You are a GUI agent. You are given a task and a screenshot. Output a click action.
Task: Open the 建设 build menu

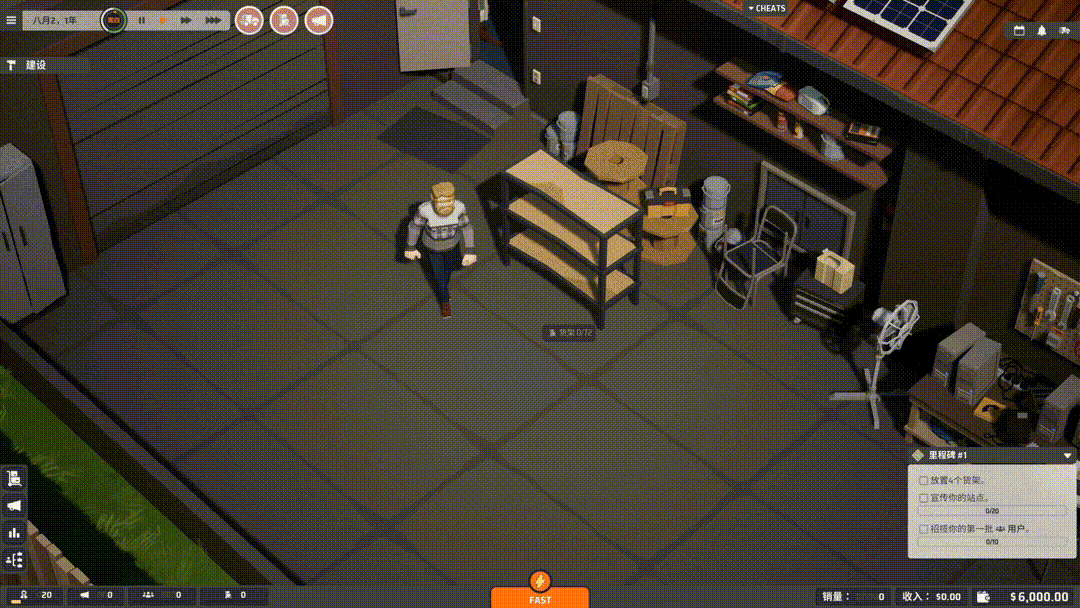[30, 65]
